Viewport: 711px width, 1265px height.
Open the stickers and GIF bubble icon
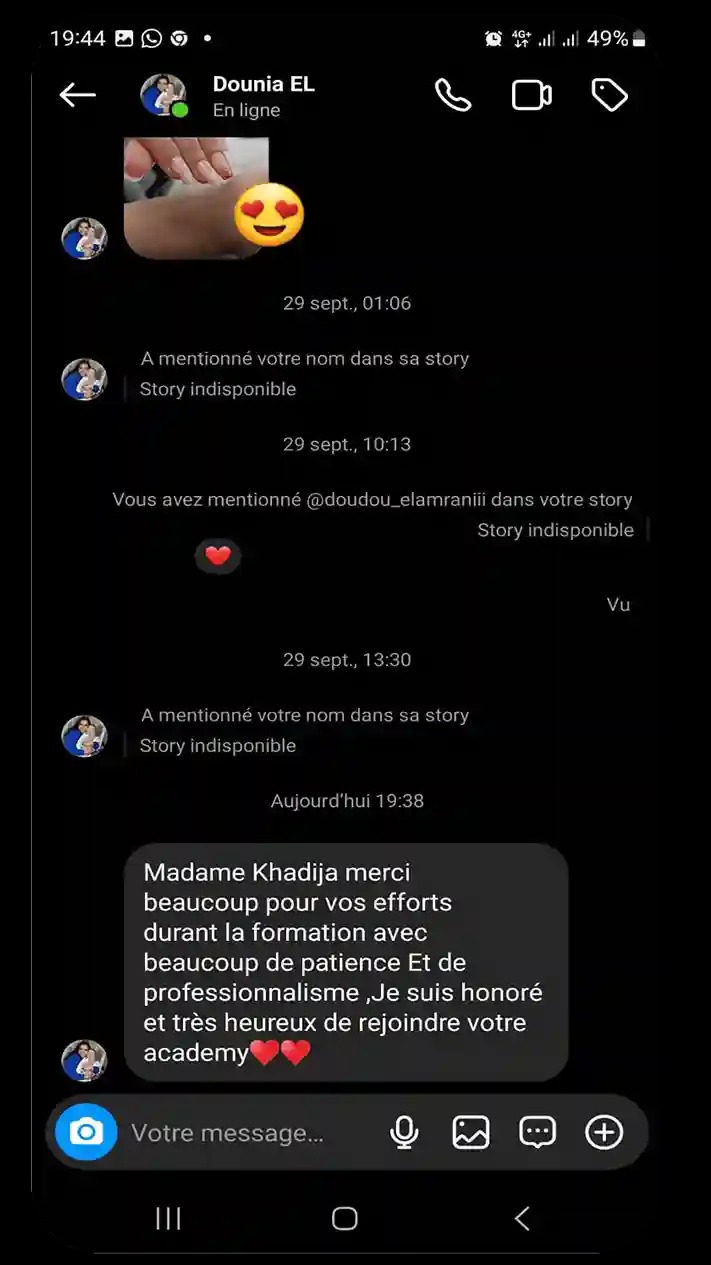coord(537,1132)
